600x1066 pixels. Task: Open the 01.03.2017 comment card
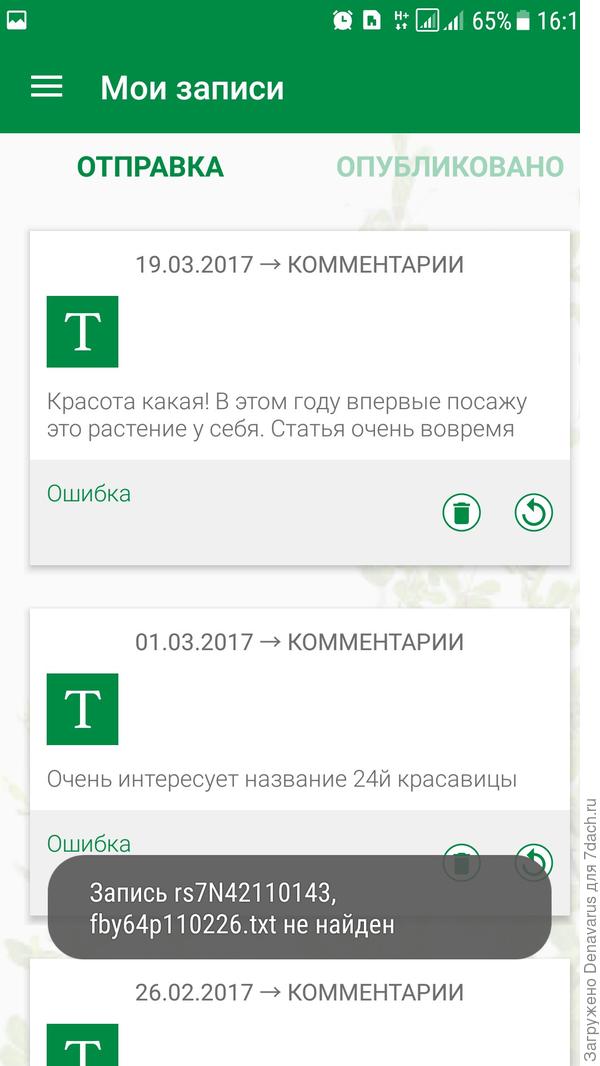tap(299, 730)
